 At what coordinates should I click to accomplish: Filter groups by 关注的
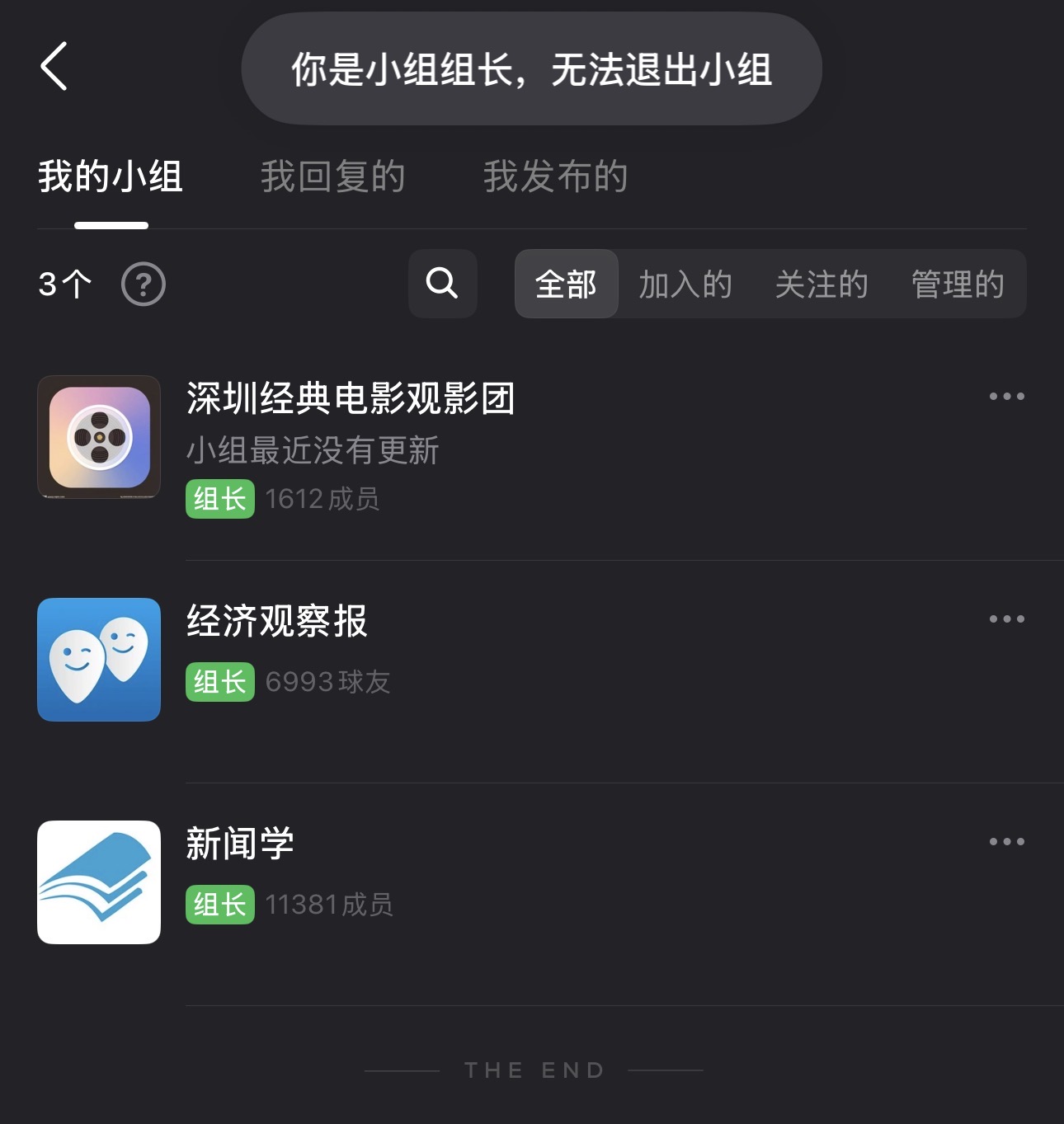[822, 285]
